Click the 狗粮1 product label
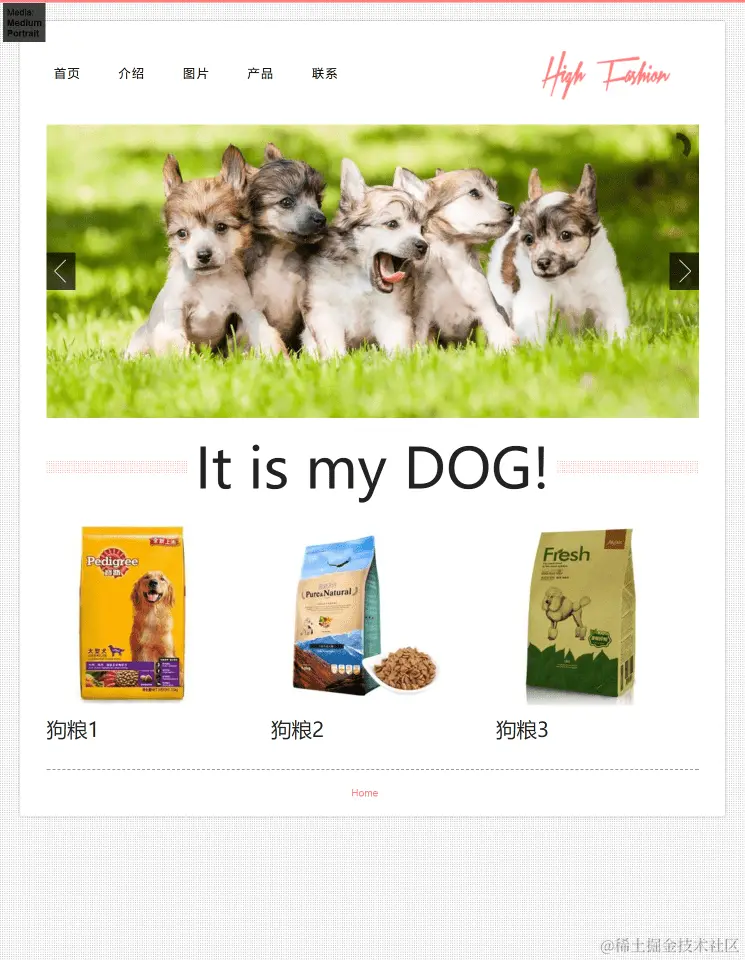The width and height of the screenshot is (745, 960). (x=71, y=730)
